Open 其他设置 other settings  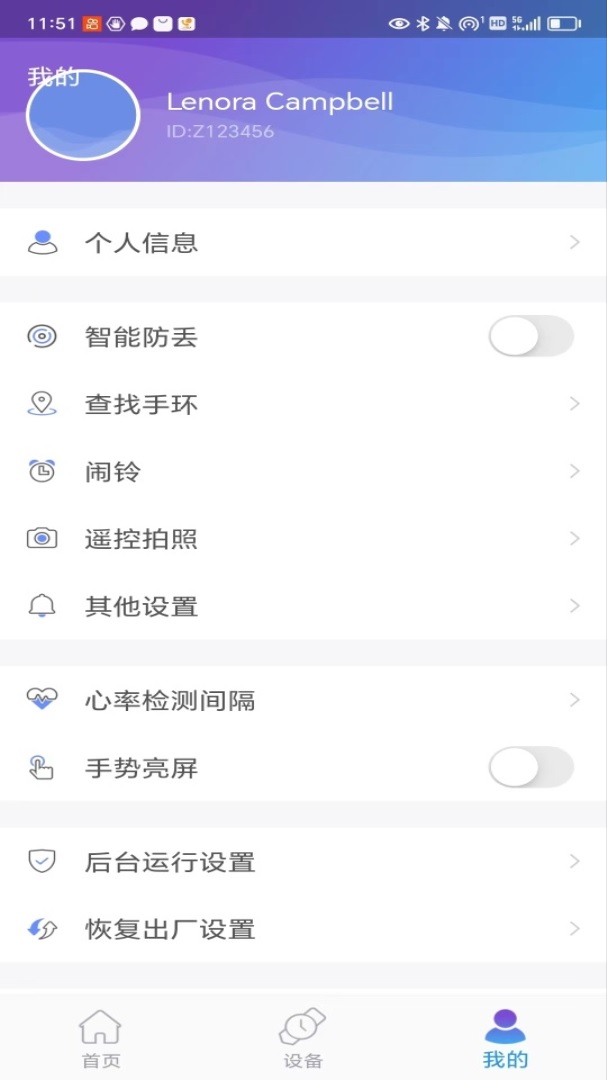(303, 606)
